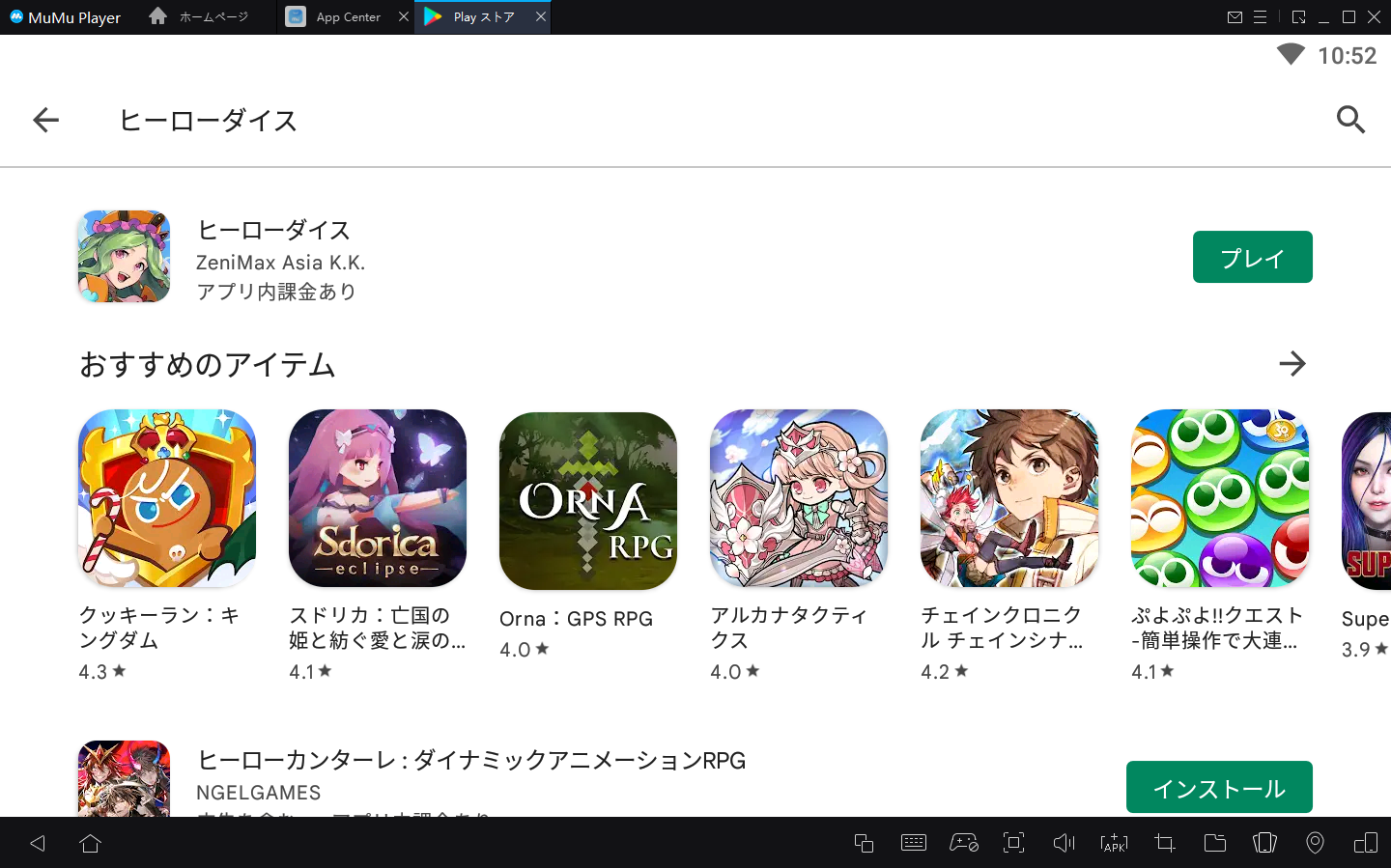This screenshot has height=868, width=1391.
Task: Open the APK install toolbar icon
Action: coord(1114,843)
